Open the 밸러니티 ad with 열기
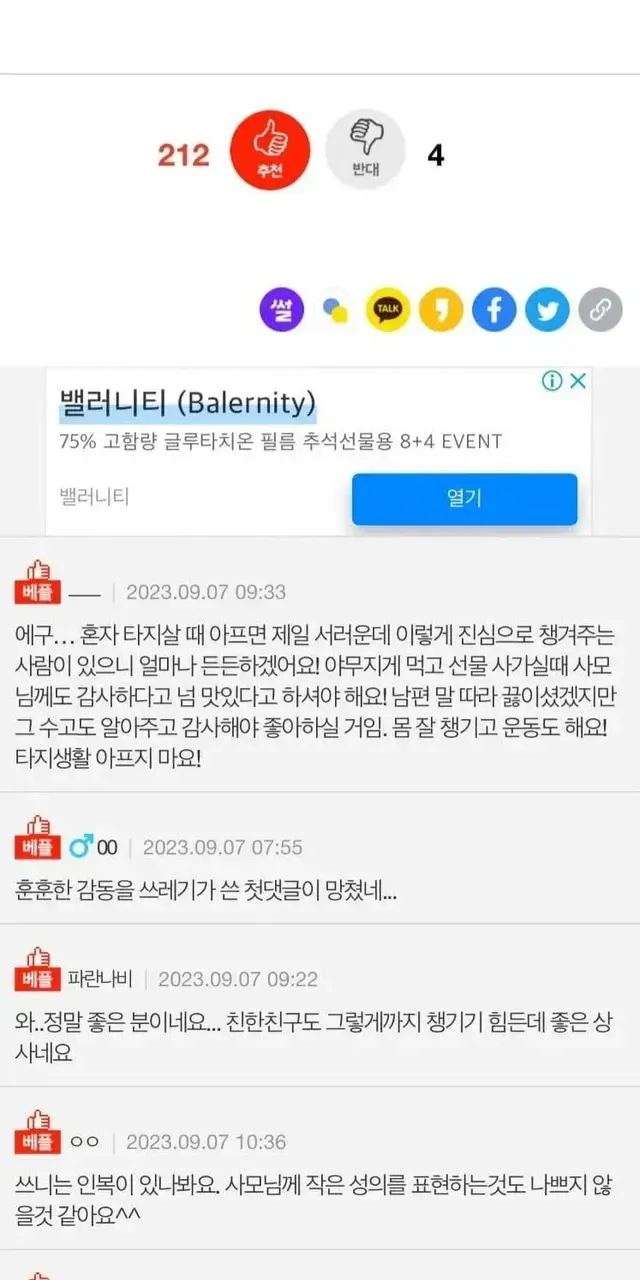640x1280 pixels. 464,498
